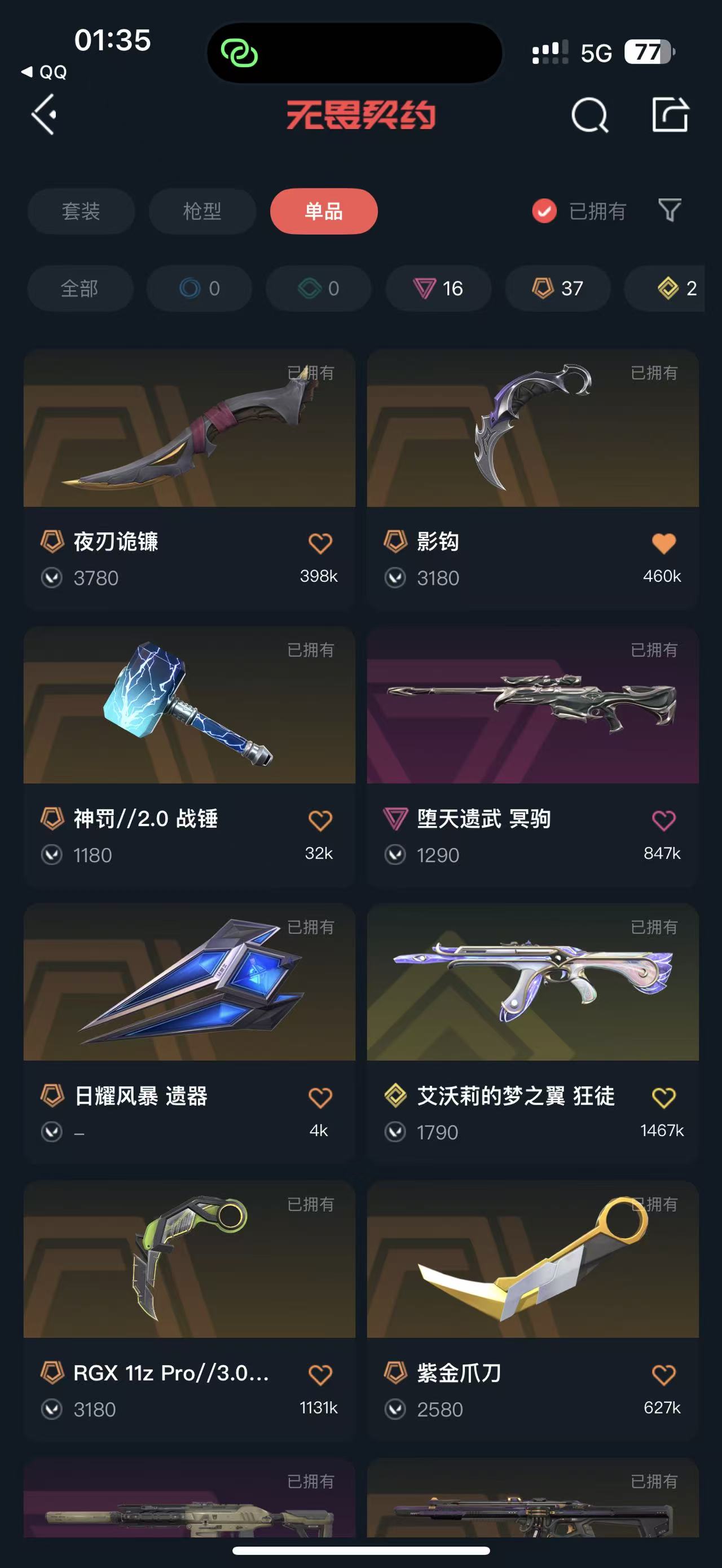The height and width of the screenshot is (1568, 722).
Task: Go back using the top-left arrow
Action: [x=45, y=114]
